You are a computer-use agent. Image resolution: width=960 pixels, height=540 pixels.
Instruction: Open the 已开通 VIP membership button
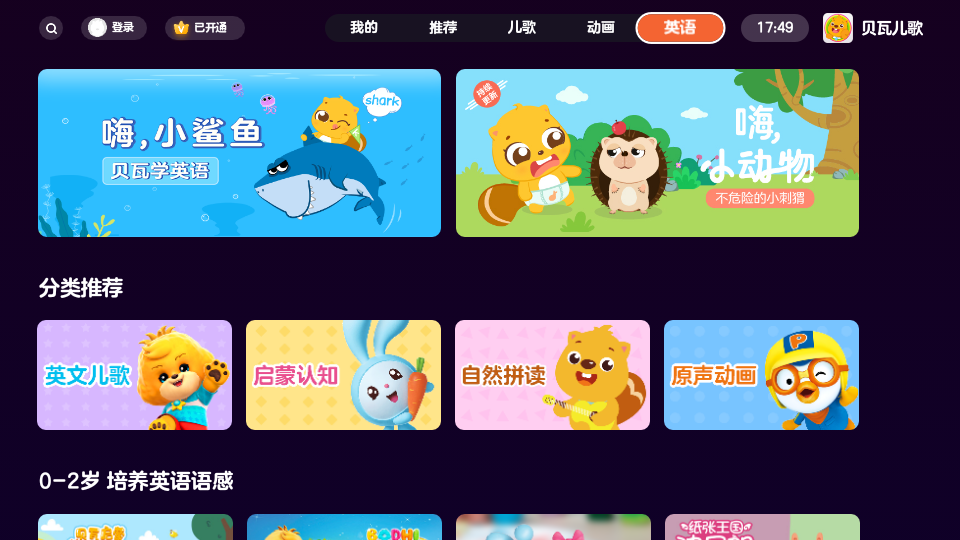pos(205,28)
